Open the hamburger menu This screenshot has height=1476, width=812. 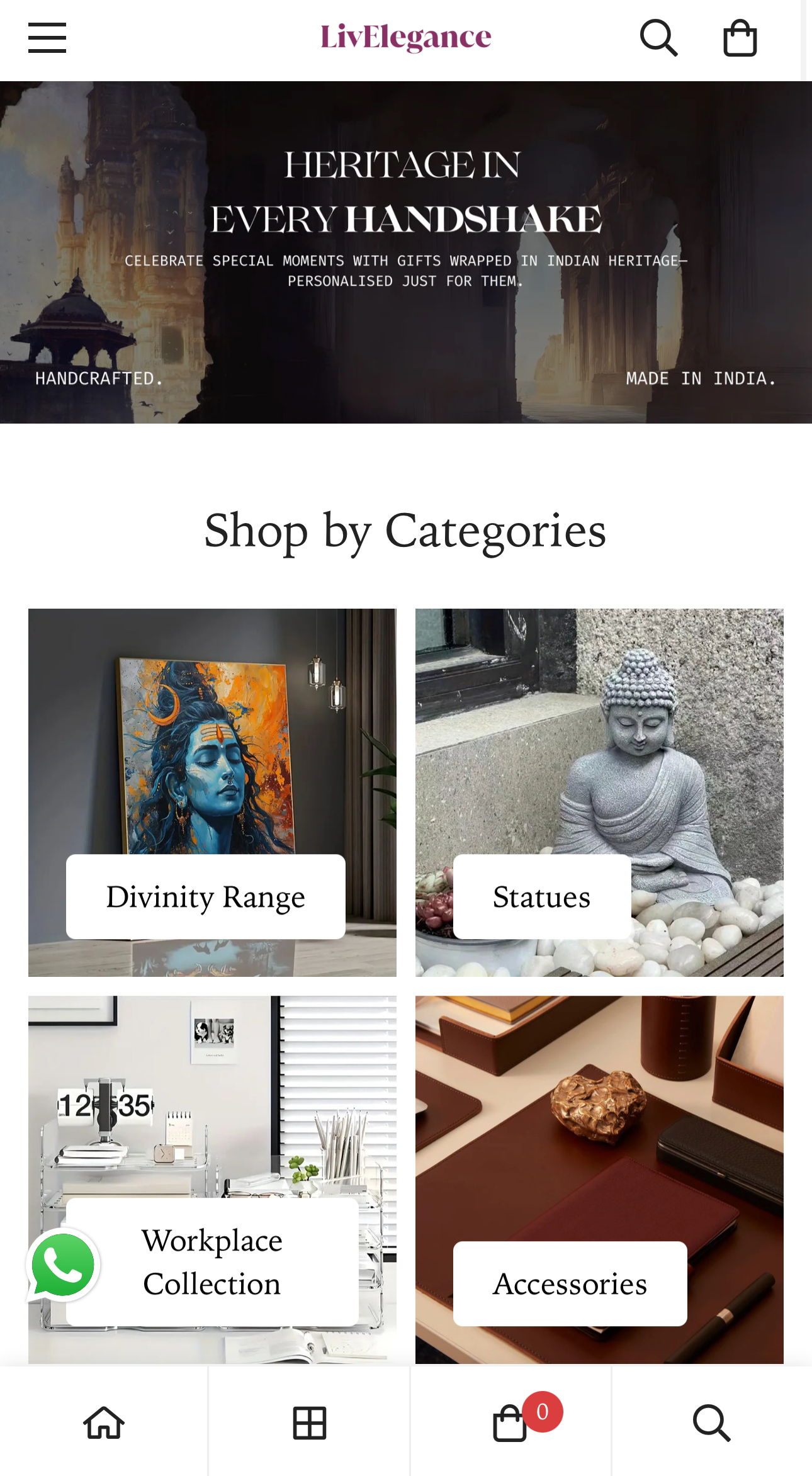[x=47, y=38]
